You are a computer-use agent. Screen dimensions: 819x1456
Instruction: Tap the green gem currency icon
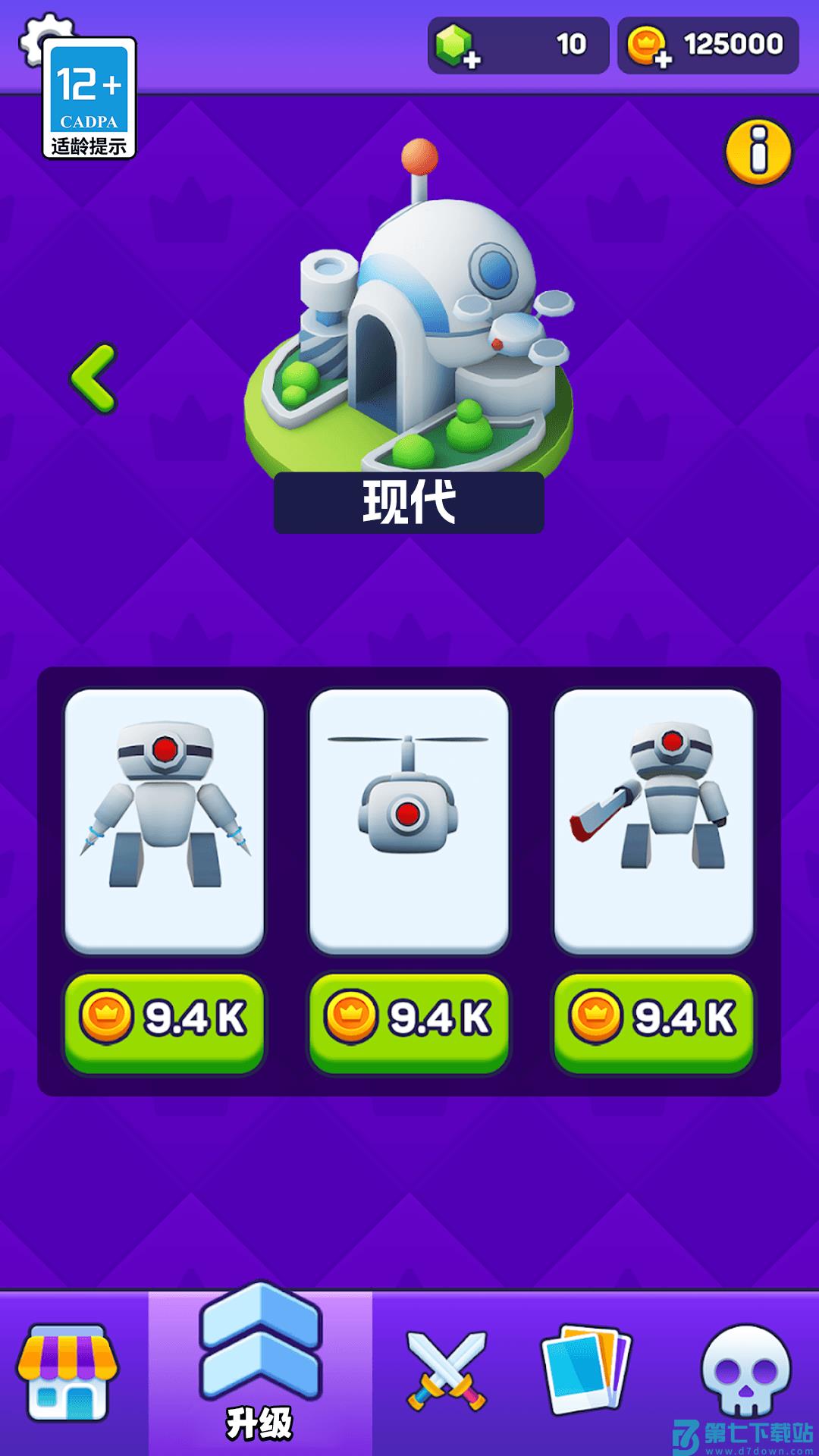click(452, 42)
